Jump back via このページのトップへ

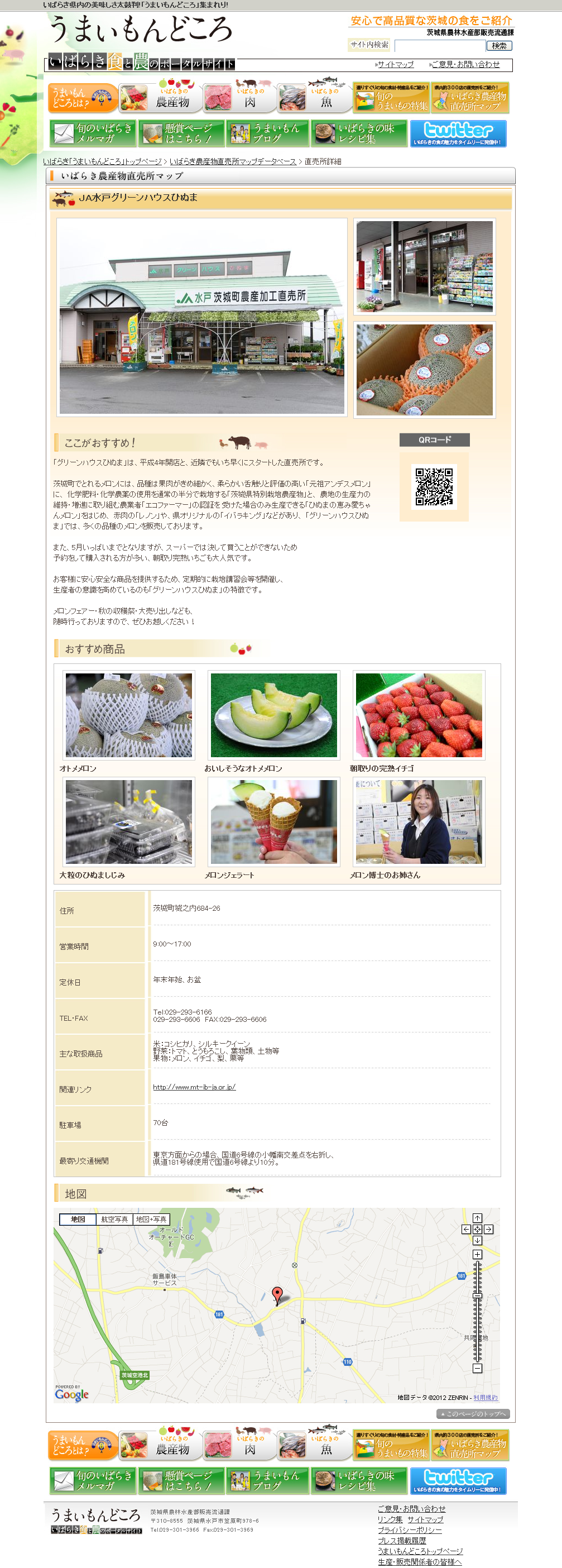(473, 1414)
